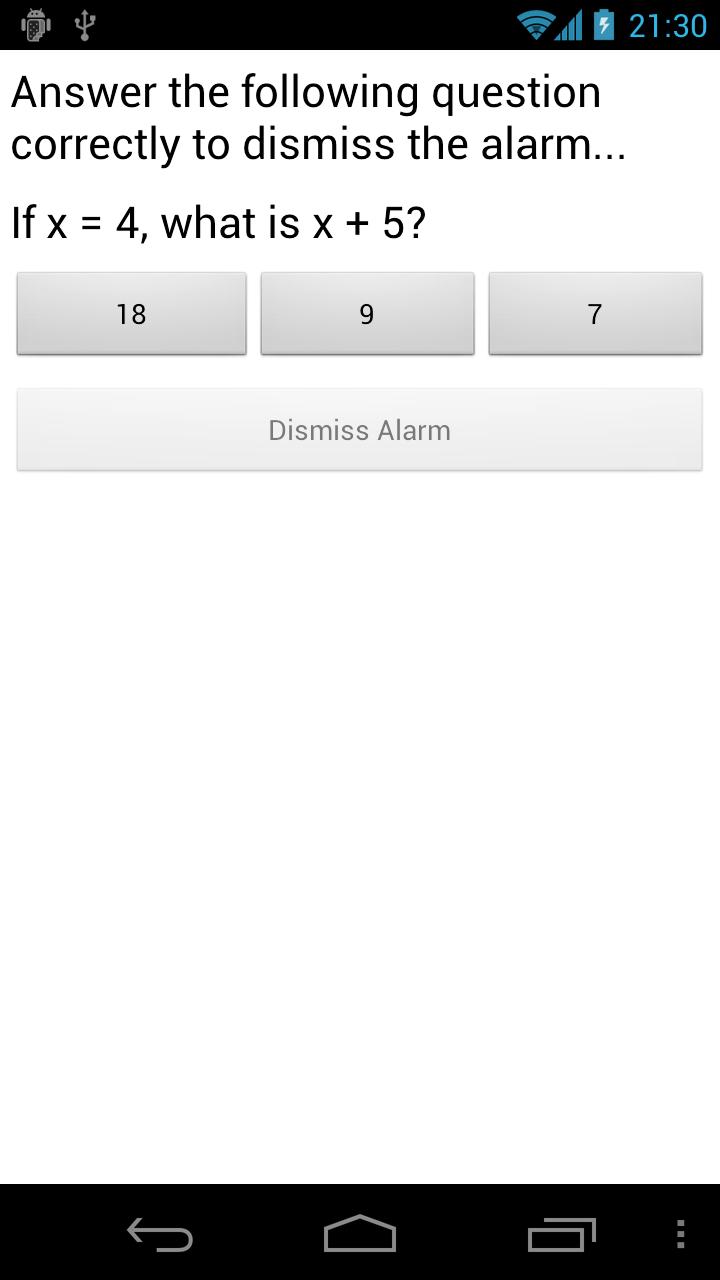Tap the clock showing 21:30
The image size is (720, 1280).
point(666,24)
